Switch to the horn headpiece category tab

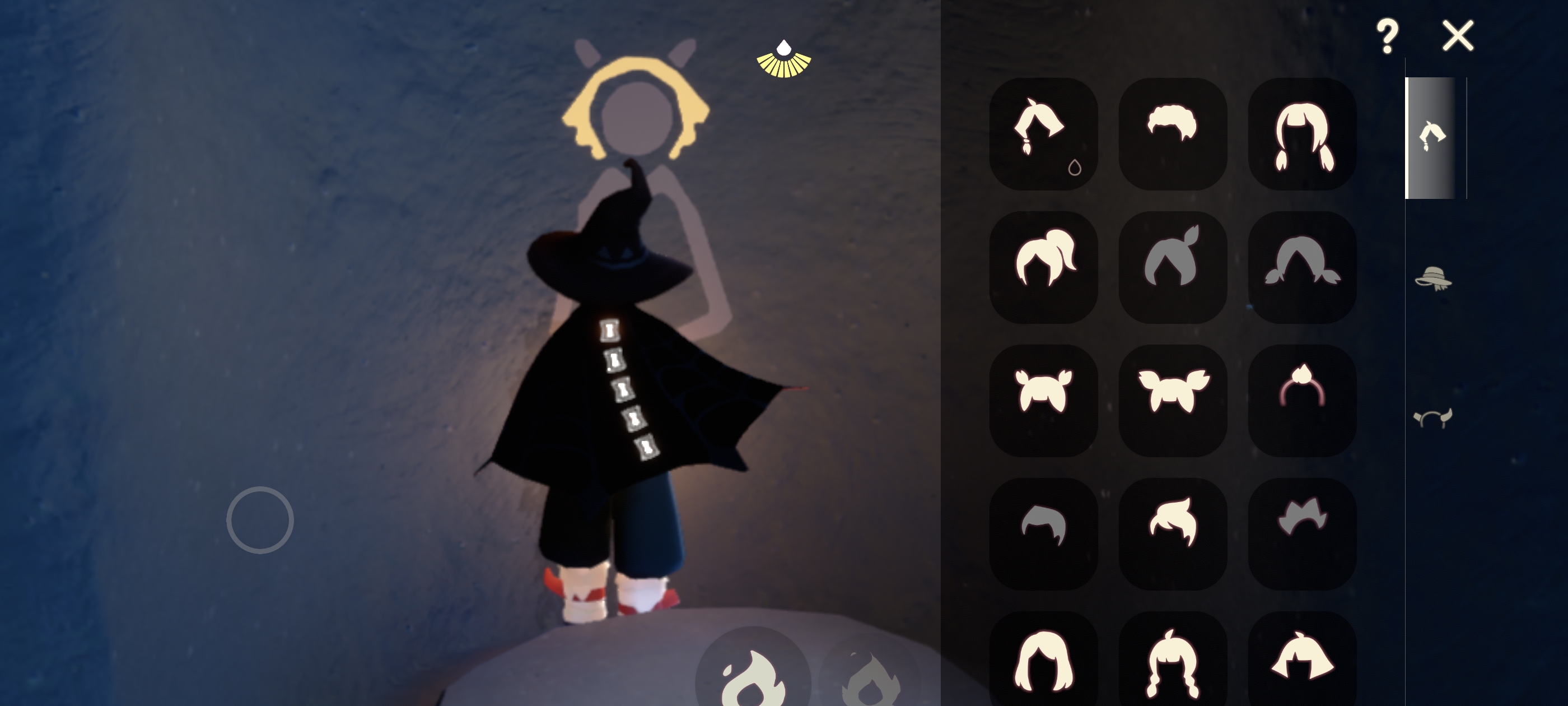(1433, 419)
